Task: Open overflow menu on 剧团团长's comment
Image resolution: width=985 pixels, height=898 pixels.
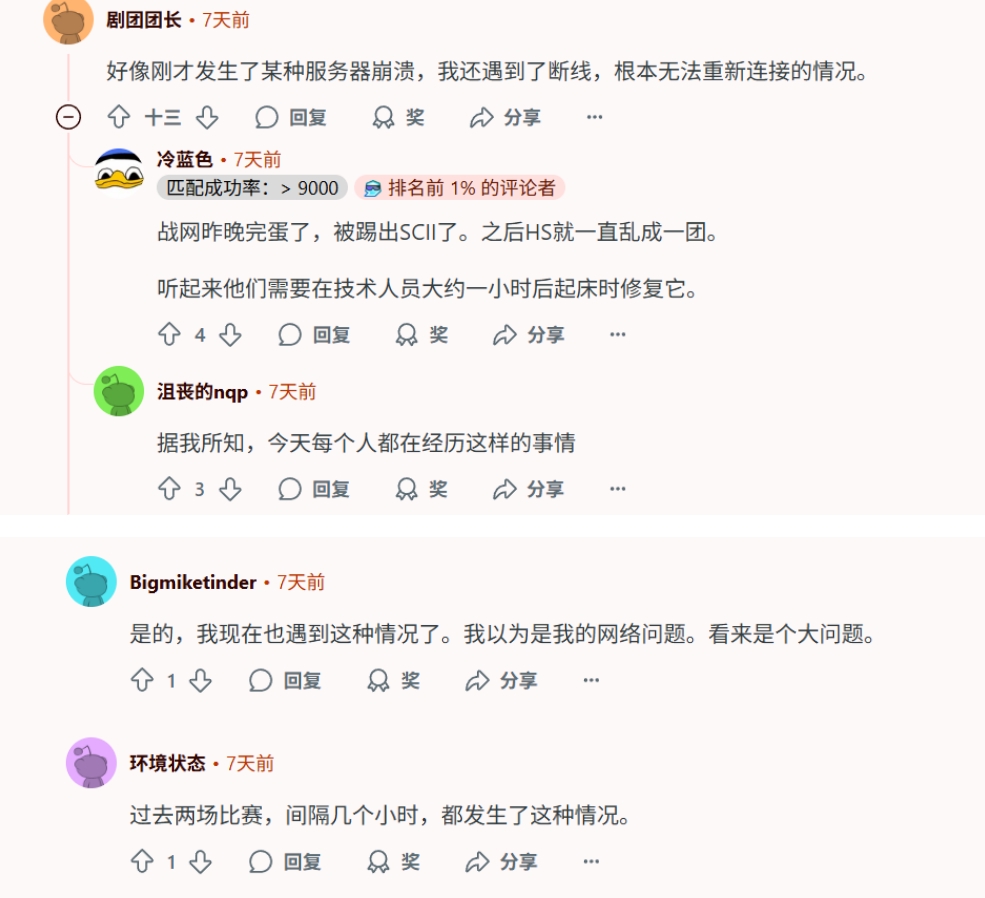Action: 594,118
